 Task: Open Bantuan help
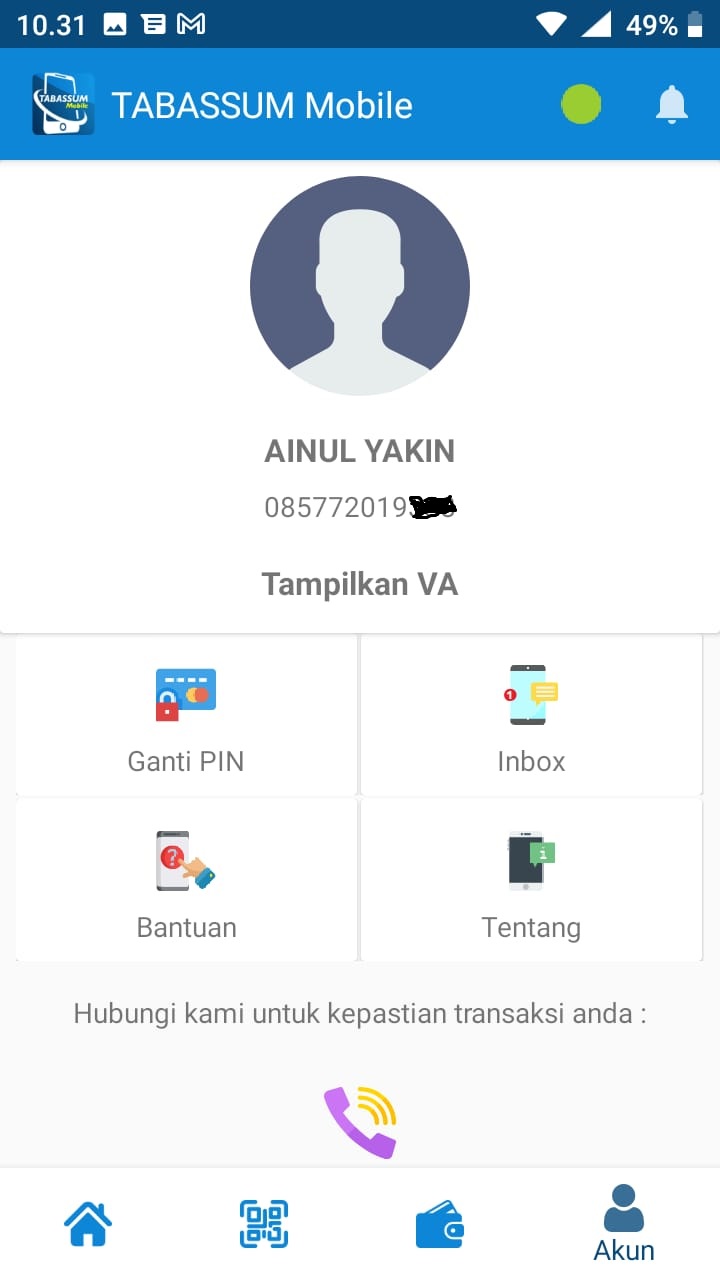pos(186,881)
